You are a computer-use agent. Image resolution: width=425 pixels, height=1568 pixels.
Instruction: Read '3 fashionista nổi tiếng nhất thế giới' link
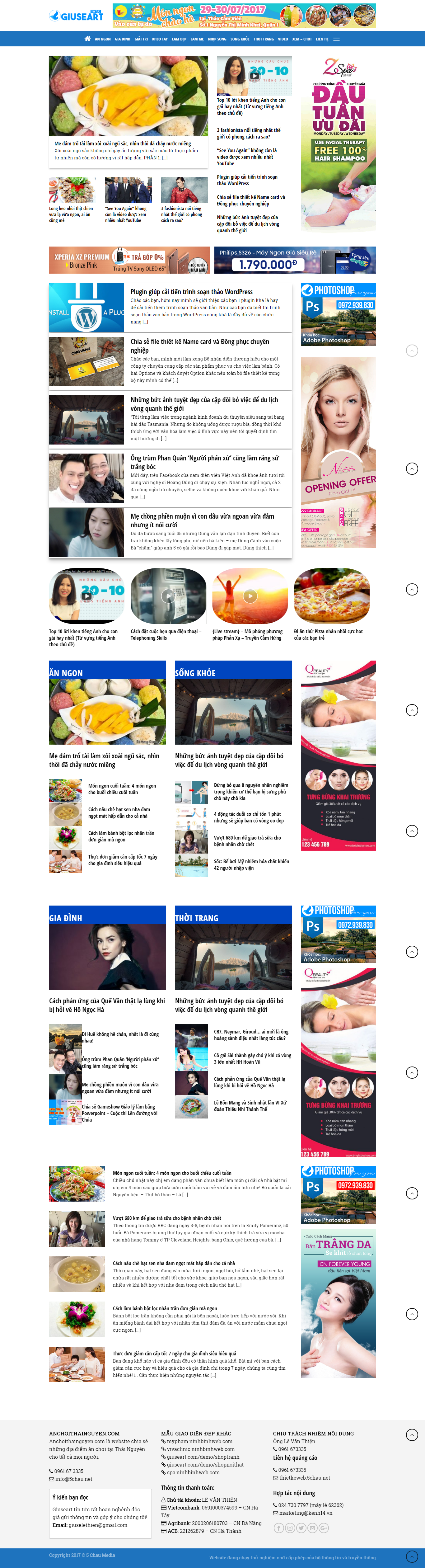pyautogui.click(x=249, y=133)
